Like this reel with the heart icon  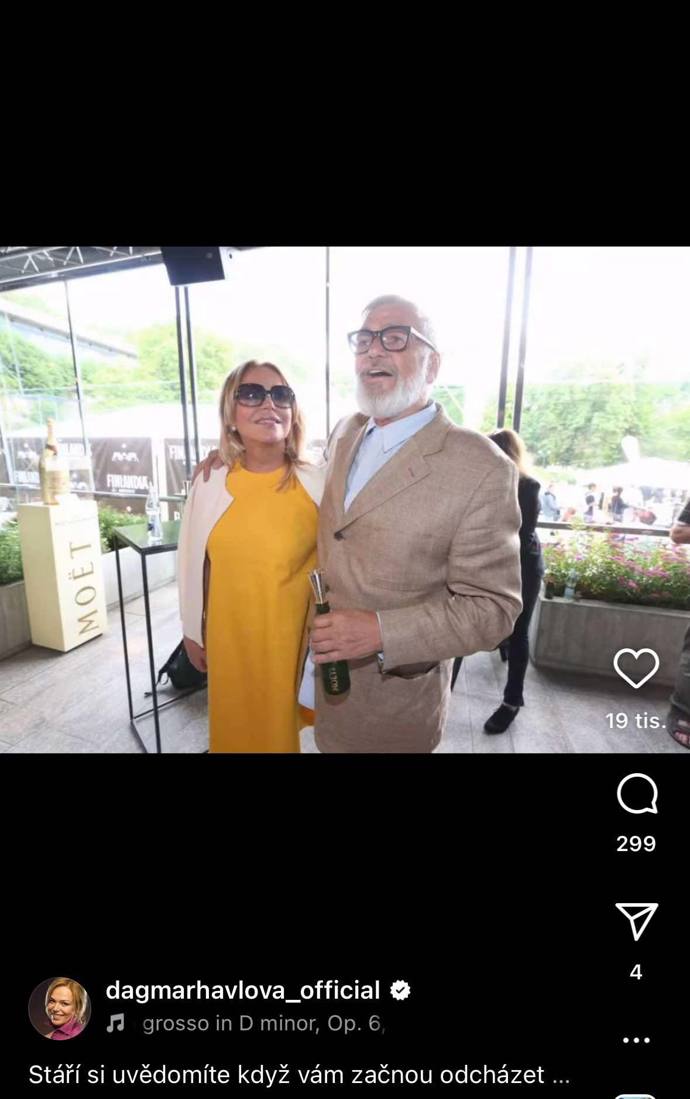[x=636, y=668]
